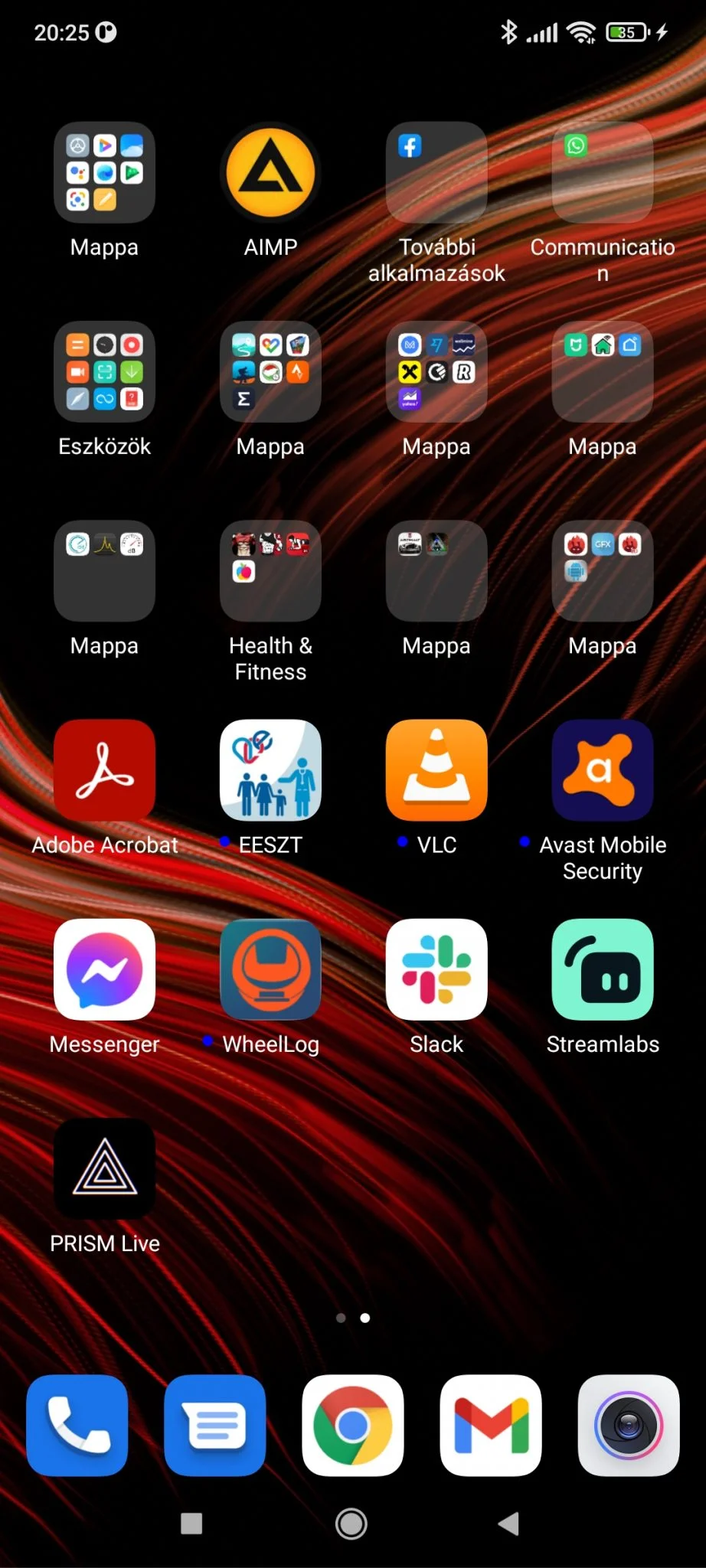Open the Messages app in the dock
The height and width of the screenshot is (1568, 706).
[215, 1426]
